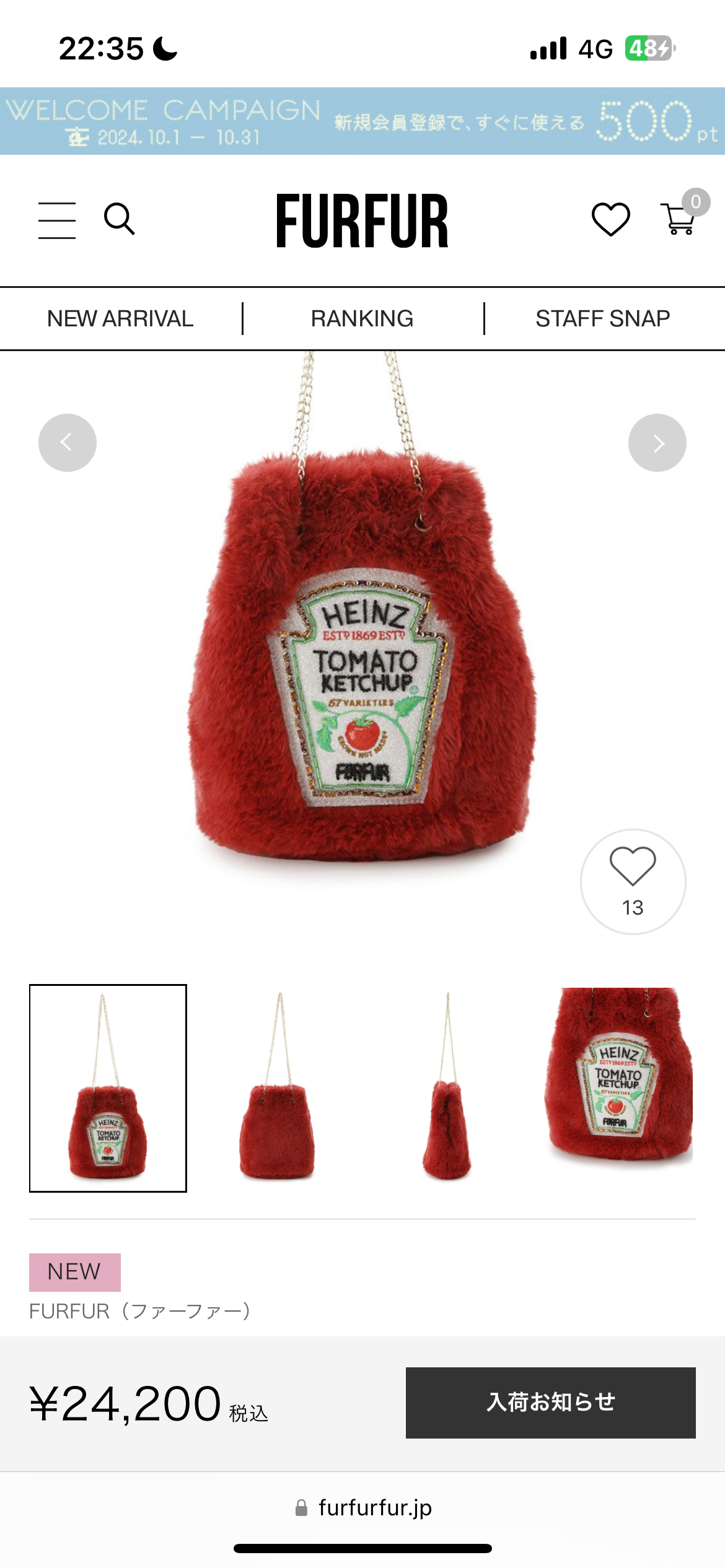The width and height of the screenshot is (725, 1568).
Task: Tap the 入荷お知らせ restock notice button
Action: tap(550, 1403)
